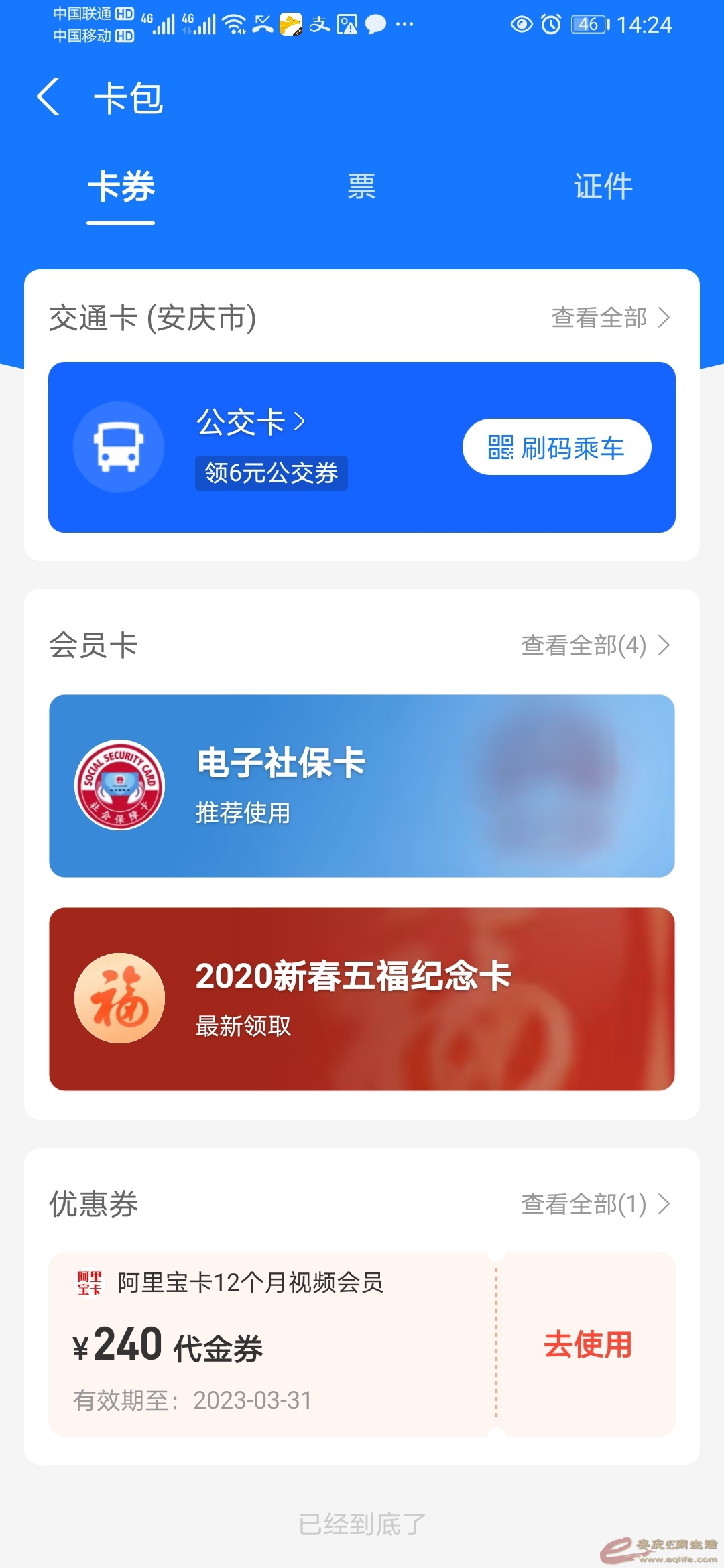Go back from the 卡包 page
This screenshot has width=724, height=1568.
coord(48,97)
